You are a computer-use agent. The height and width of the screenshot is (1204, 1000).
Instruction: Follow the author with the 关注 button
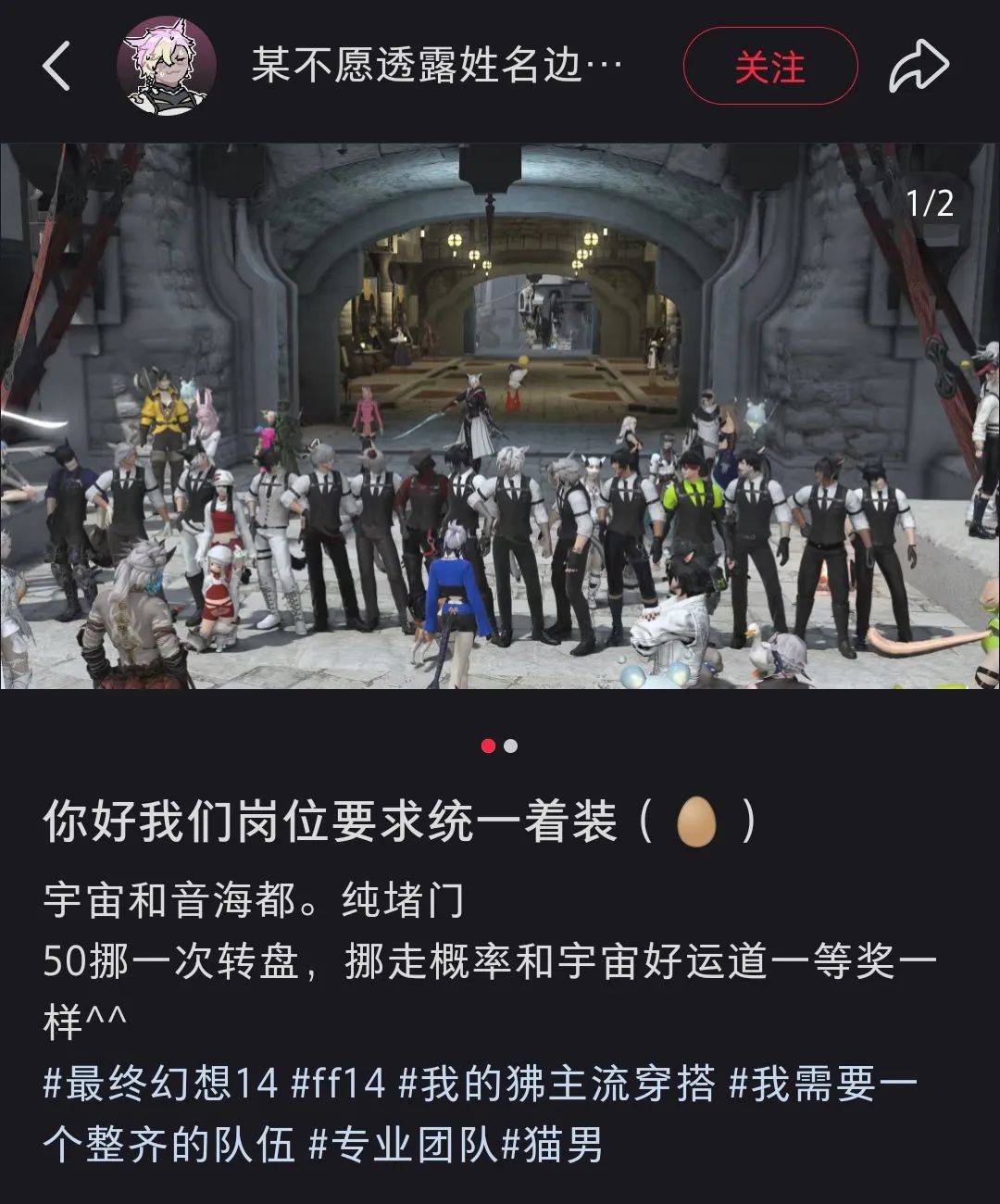point(769,67)
